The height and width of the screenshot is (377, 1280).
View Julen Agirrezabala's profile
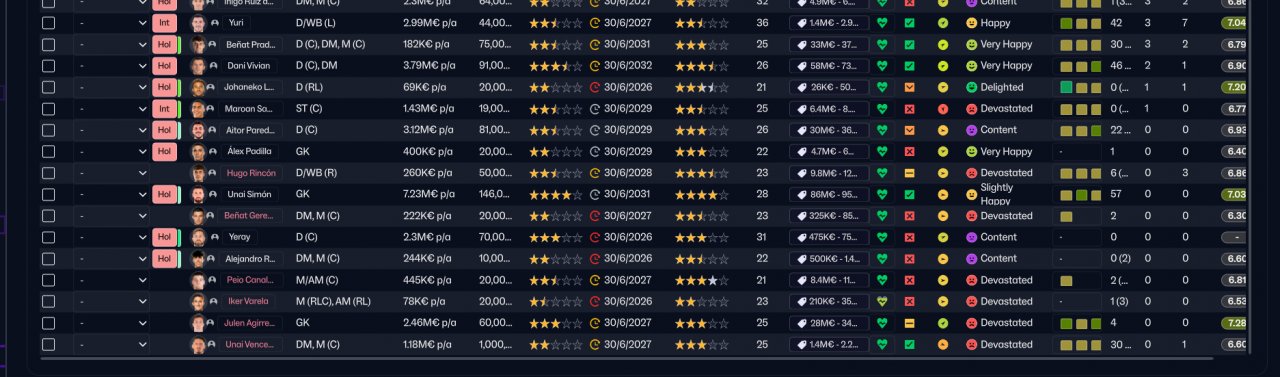251,323
